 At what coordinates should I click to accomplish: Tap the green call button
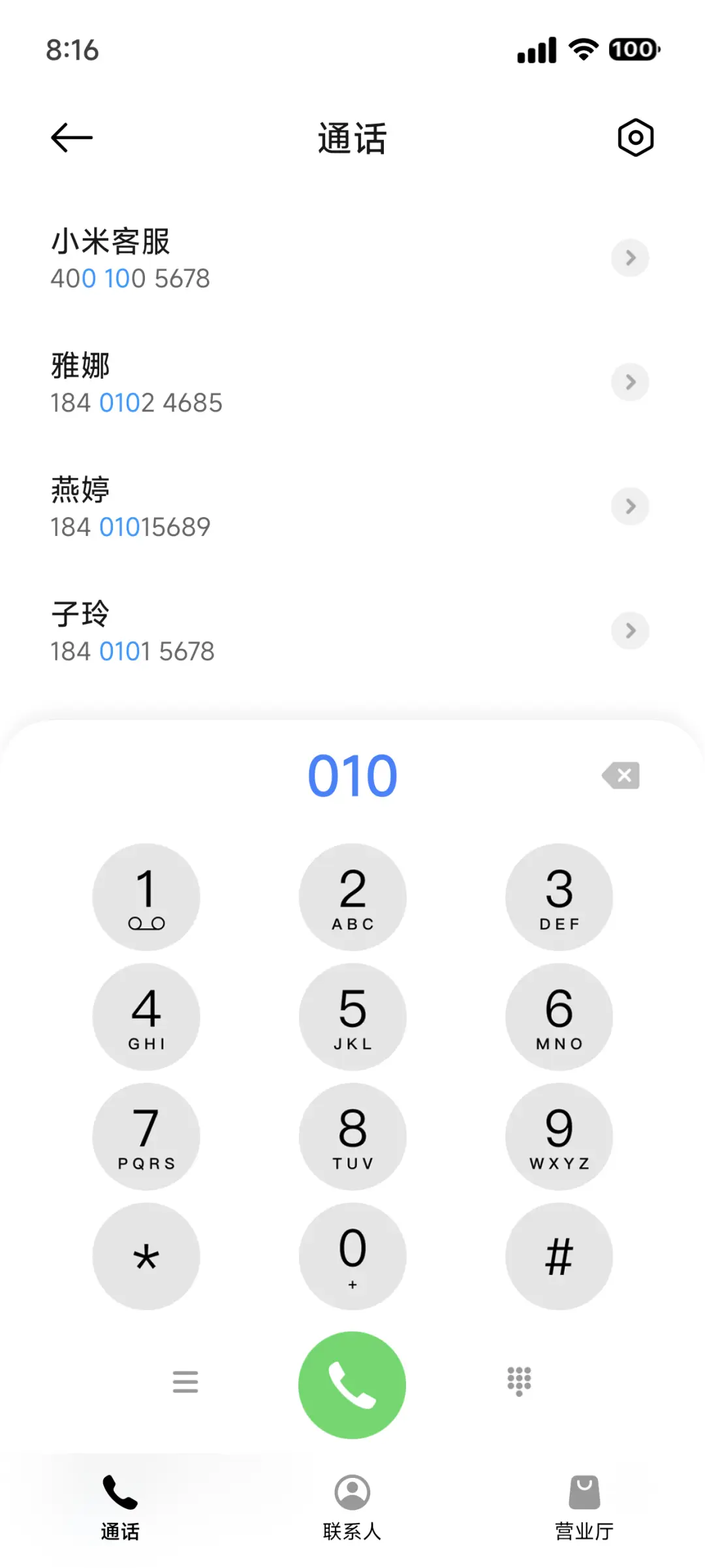point(352,1385)
